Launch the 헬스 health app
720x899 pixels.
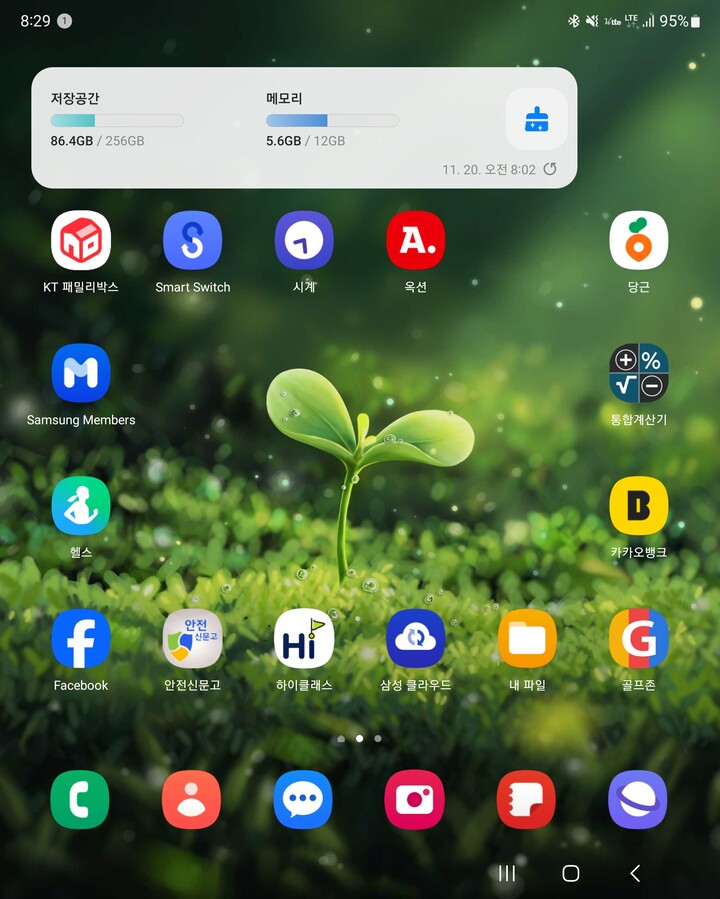point(81,506)
